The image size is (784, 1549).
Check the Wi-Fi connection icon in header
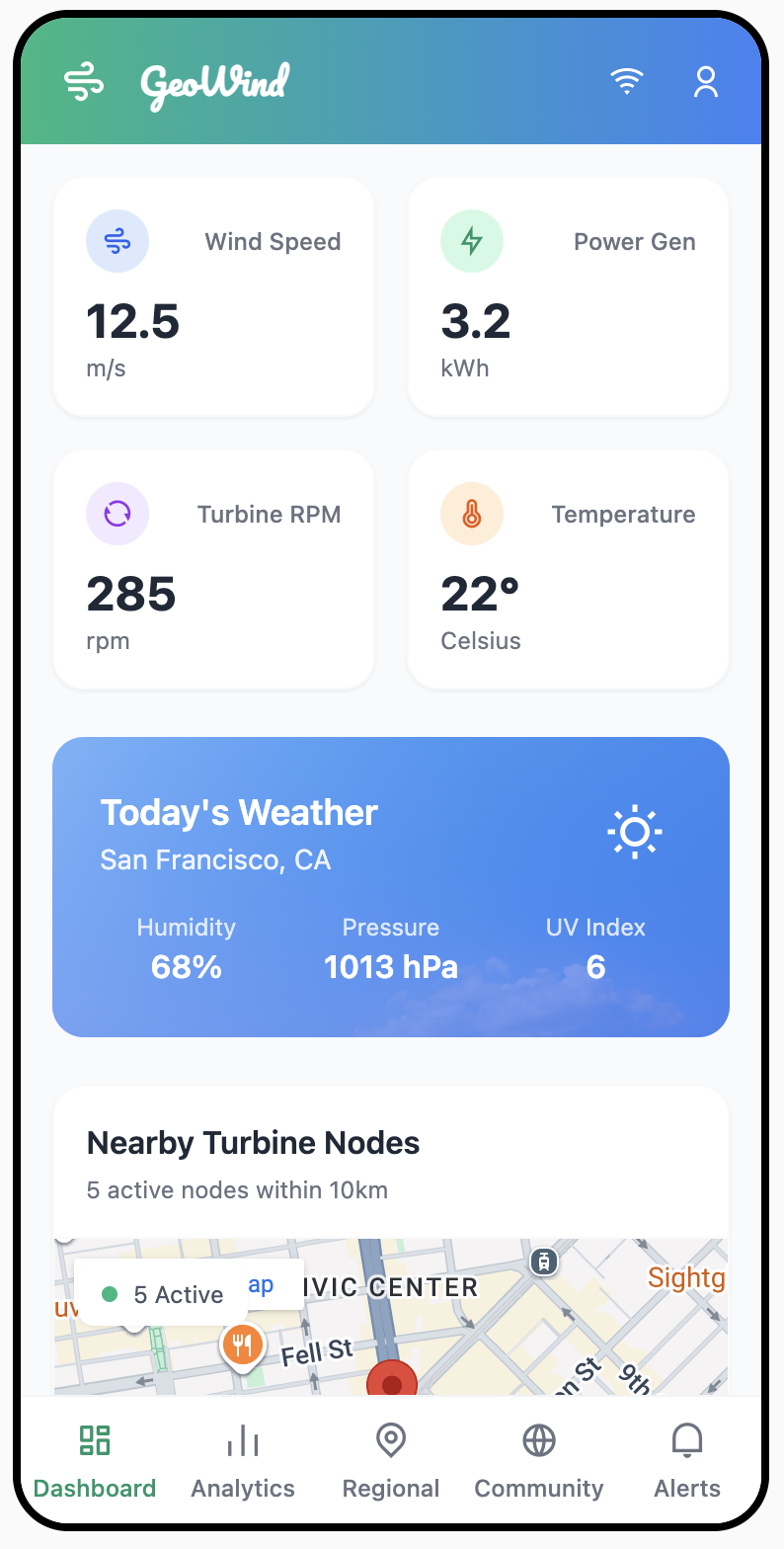[x=626, y=82]
